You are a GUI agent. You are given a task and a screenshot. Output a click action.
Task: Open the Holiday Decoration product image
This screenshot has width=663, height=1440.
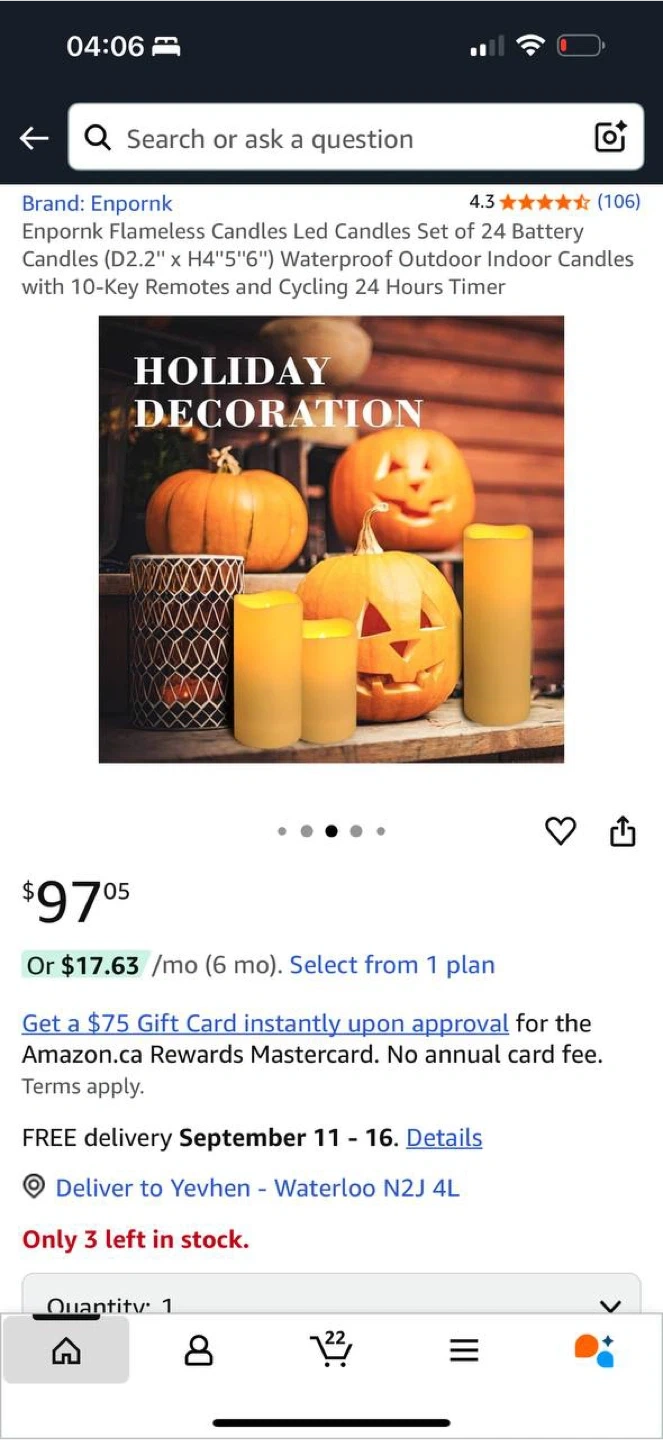[331, 539]
